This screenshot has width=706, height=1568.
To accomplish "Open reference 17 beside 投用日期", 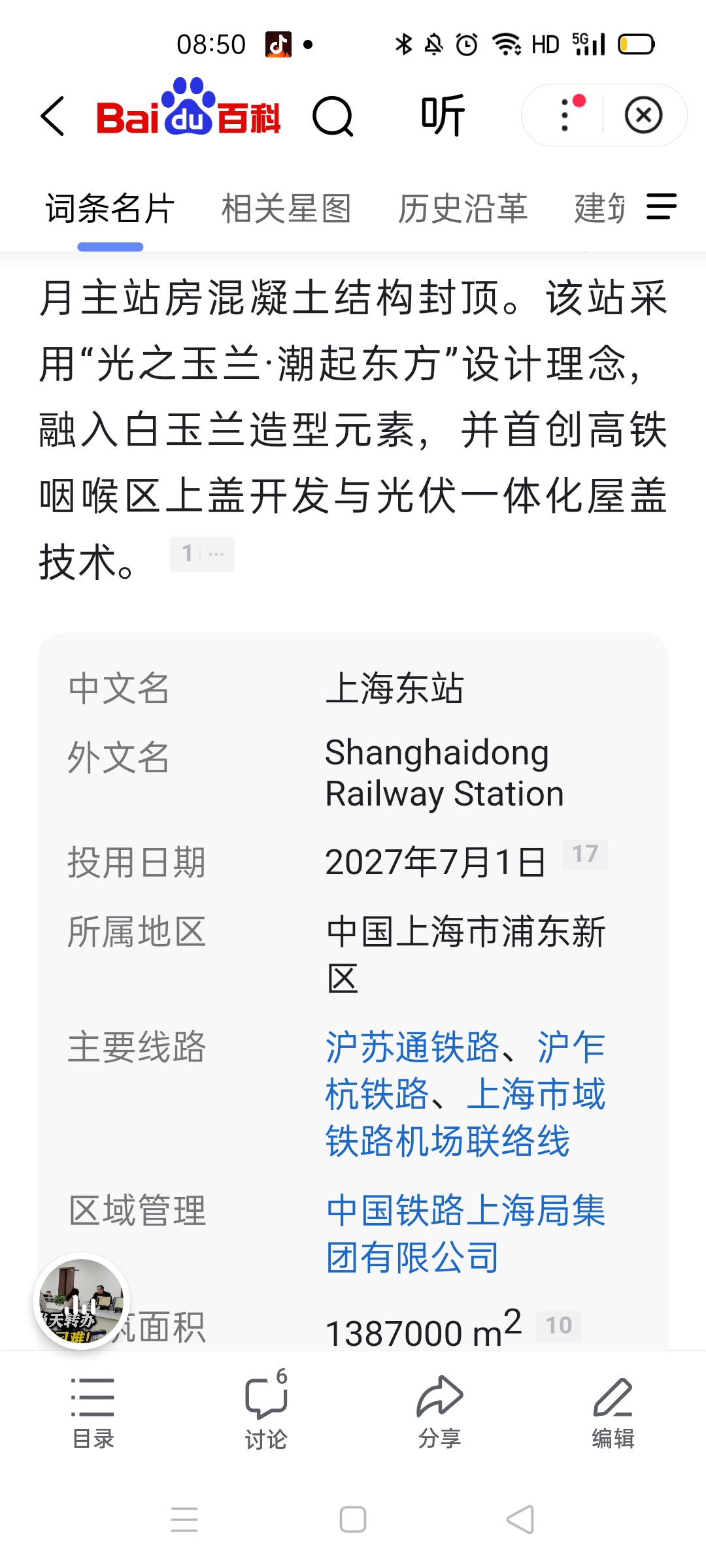I will pyautogui.click(x=584, y=854).
